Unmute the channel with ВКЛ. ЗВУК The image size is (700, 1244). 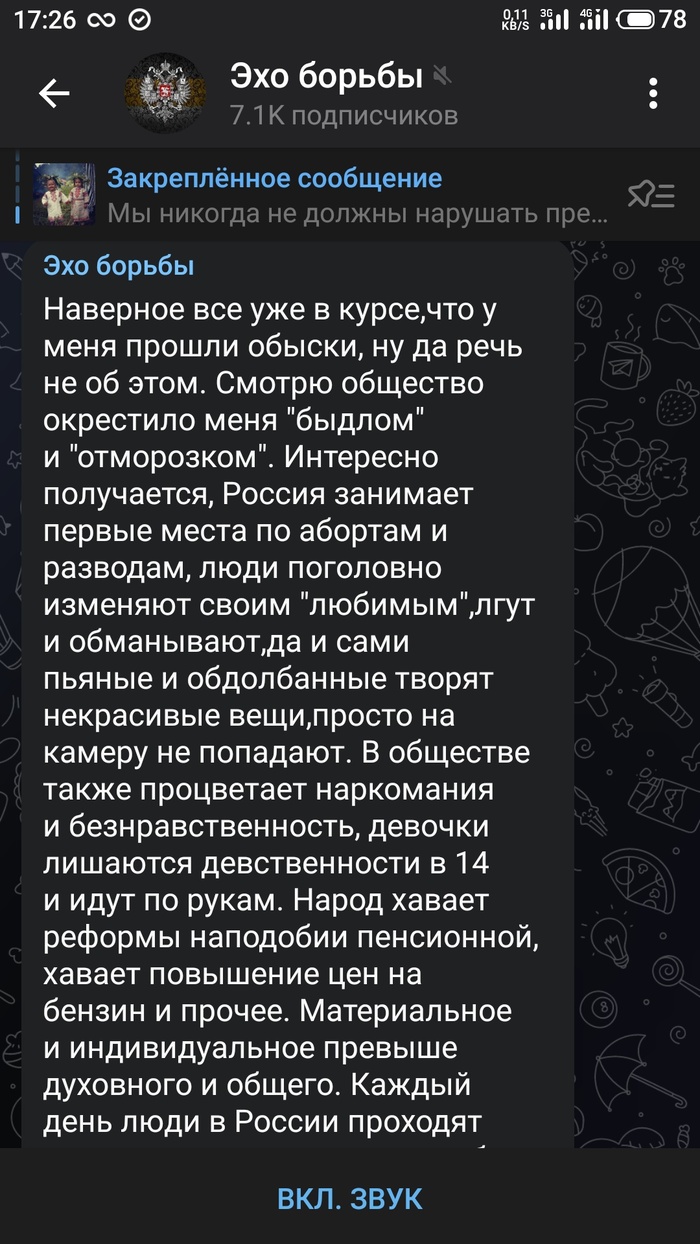pyautogui.click(x=350, y=1198)
